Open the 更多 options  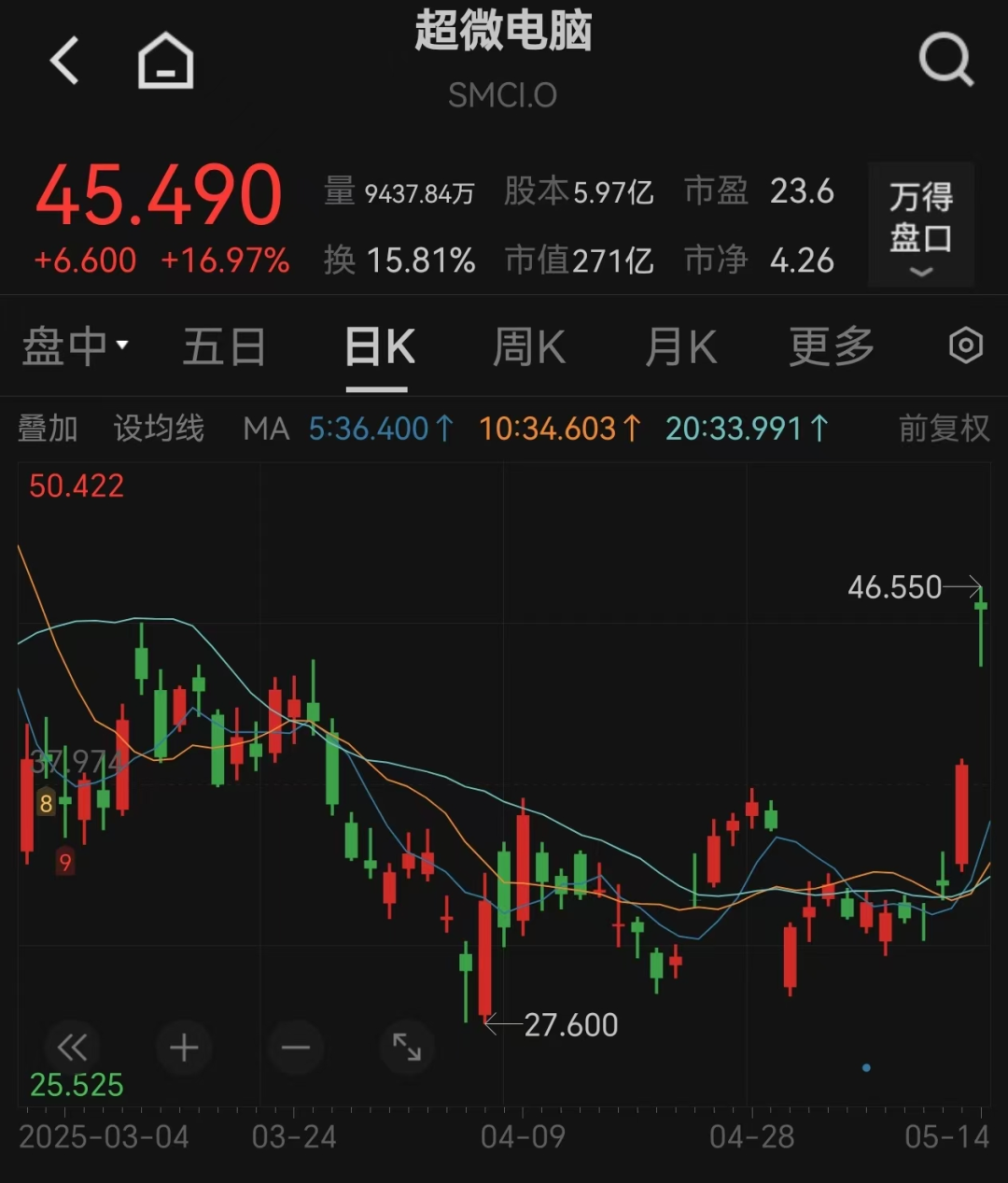point(829,345)
